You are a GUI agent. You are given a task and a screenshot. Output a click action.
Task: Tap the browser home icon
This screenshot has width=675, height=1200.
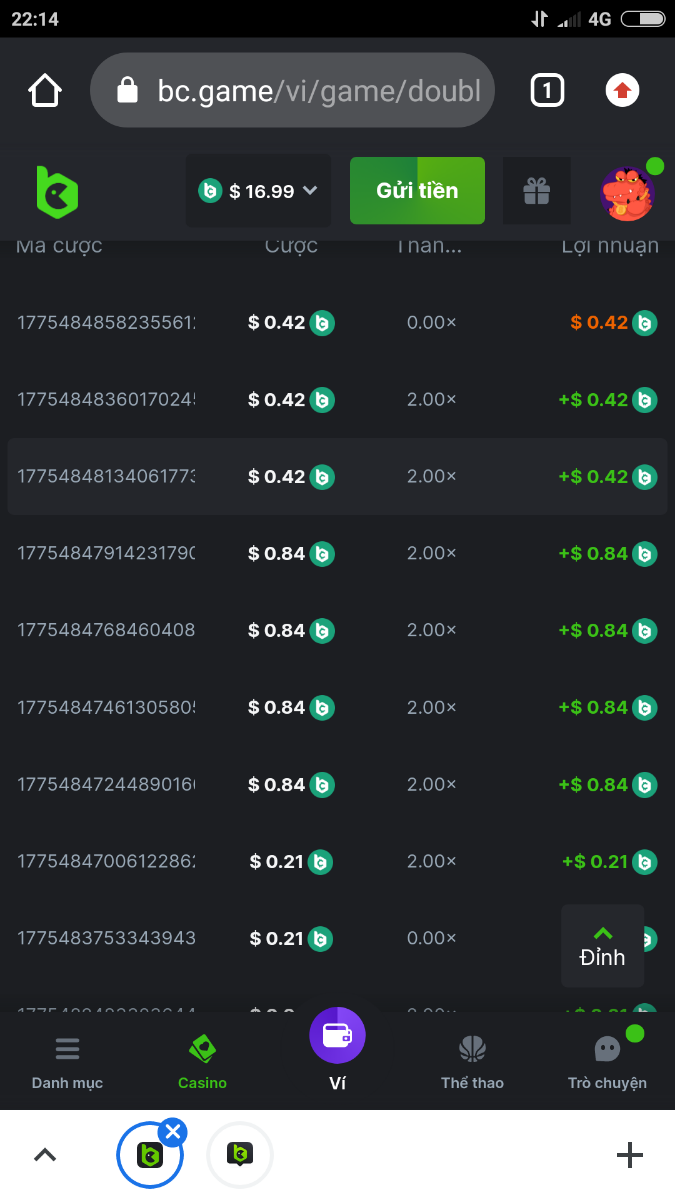point(45,91)
